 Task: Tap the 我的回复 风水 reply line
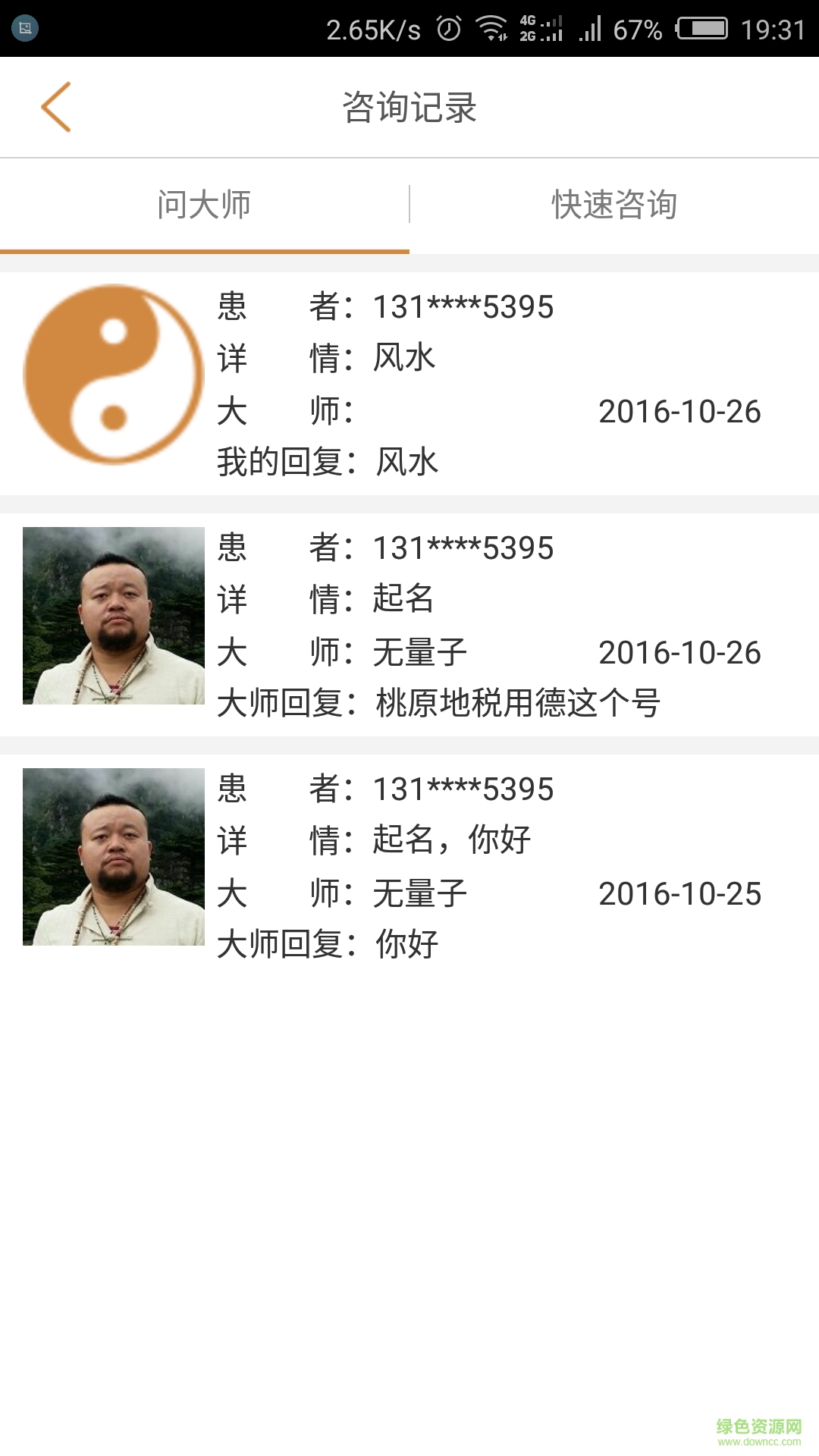click(x=326, y=461)
